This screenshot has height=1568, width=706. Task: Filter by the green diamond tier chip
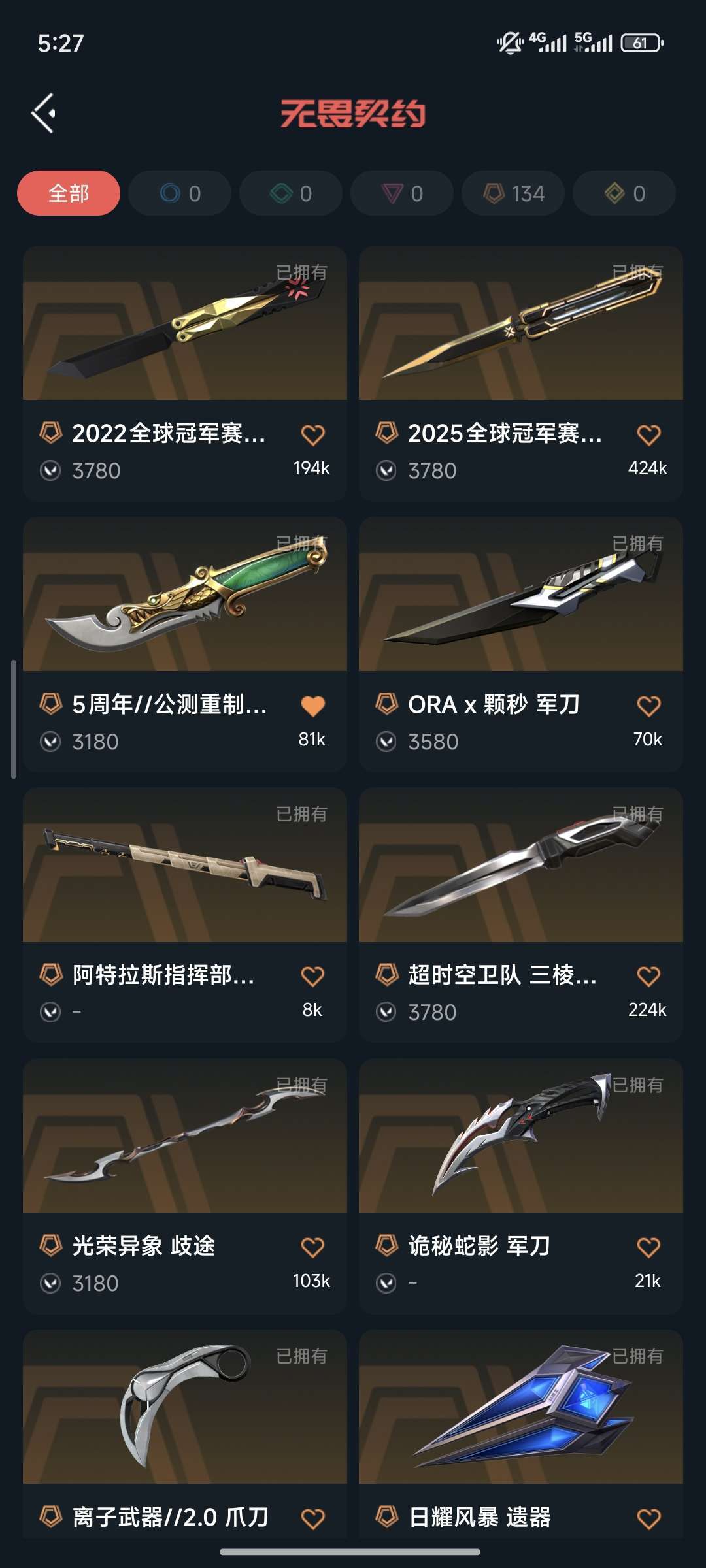click(291, 193)
